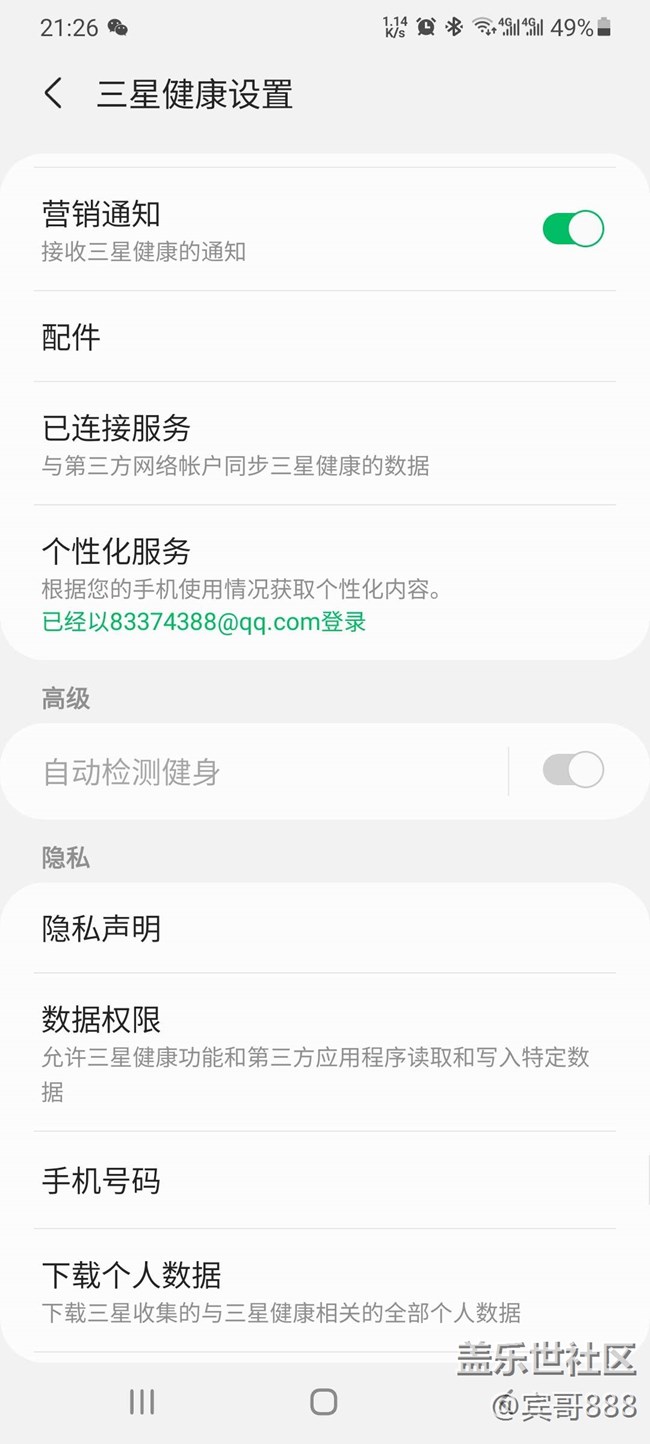Go back from 三星健康设置

tap(54, 94)
